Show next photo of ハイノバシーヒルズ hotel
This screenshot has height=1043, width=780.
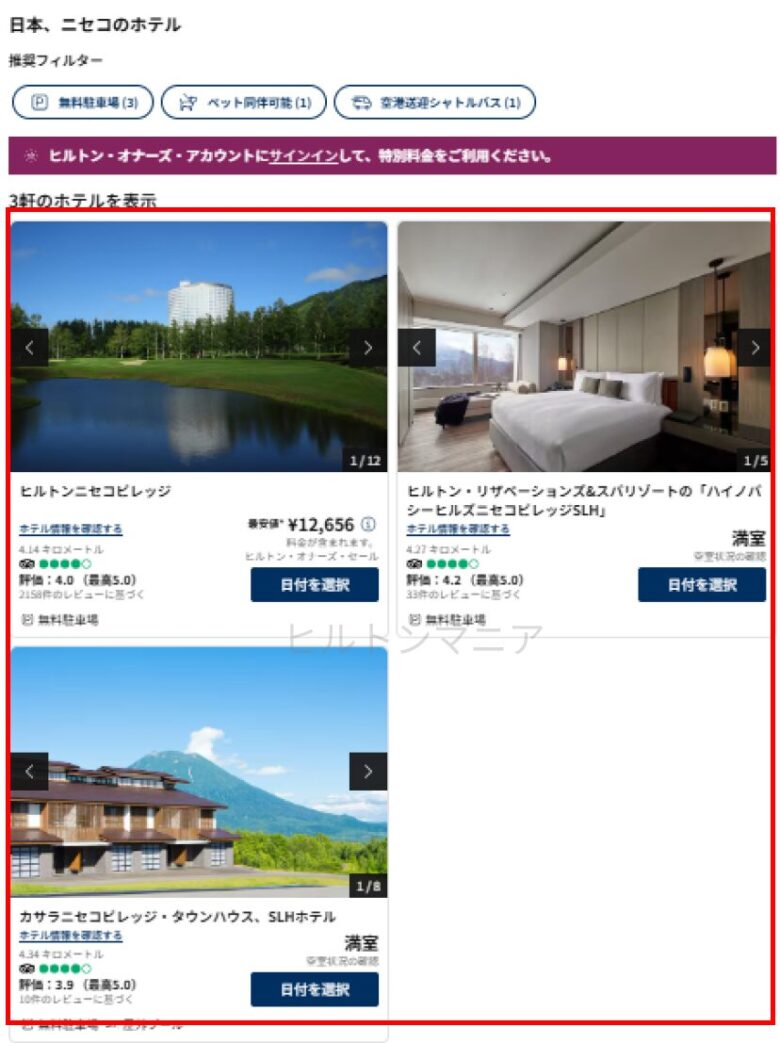[x=754, y=348]
